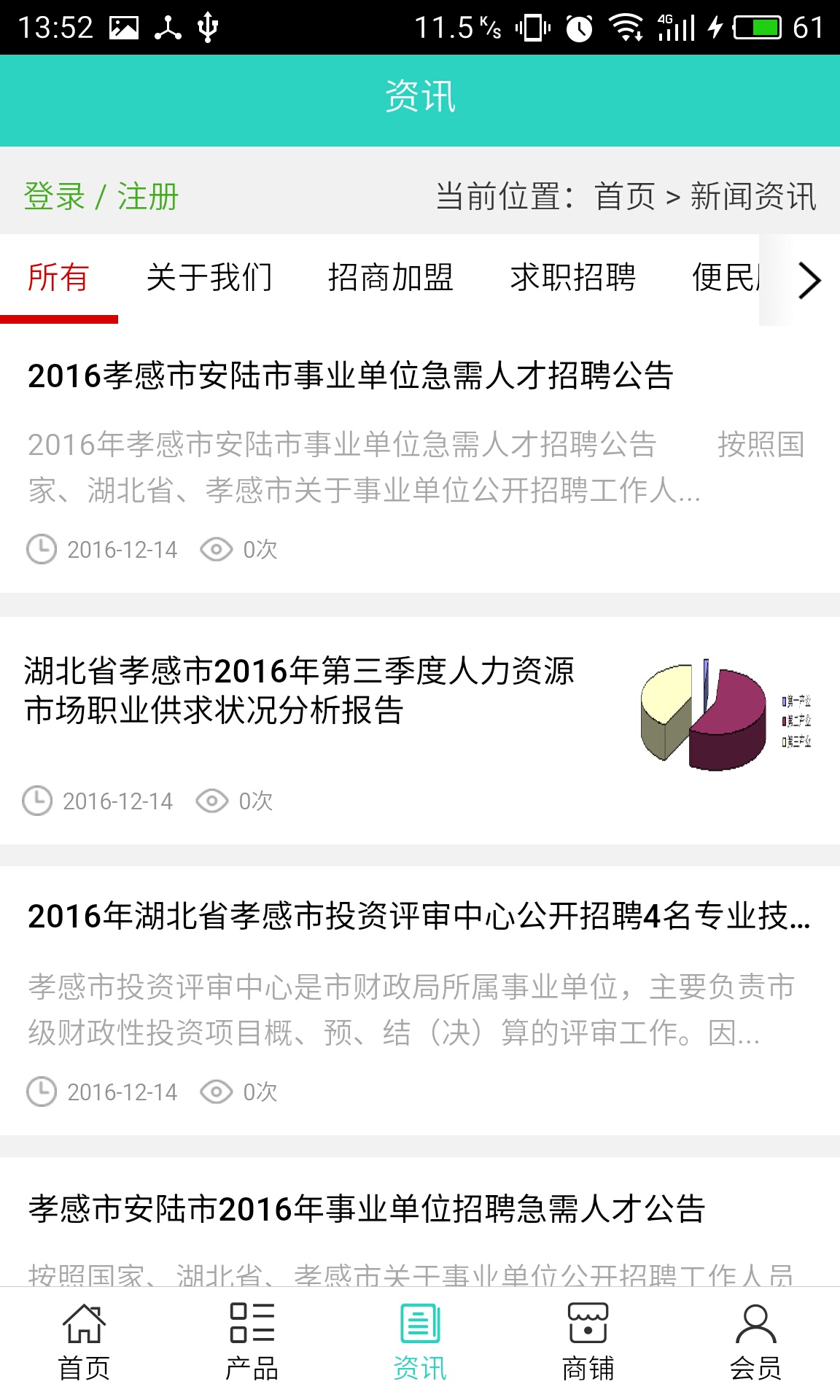Go to the 首页 home tab
This screenshot has width=840, height=1400.
point(84,1343)
